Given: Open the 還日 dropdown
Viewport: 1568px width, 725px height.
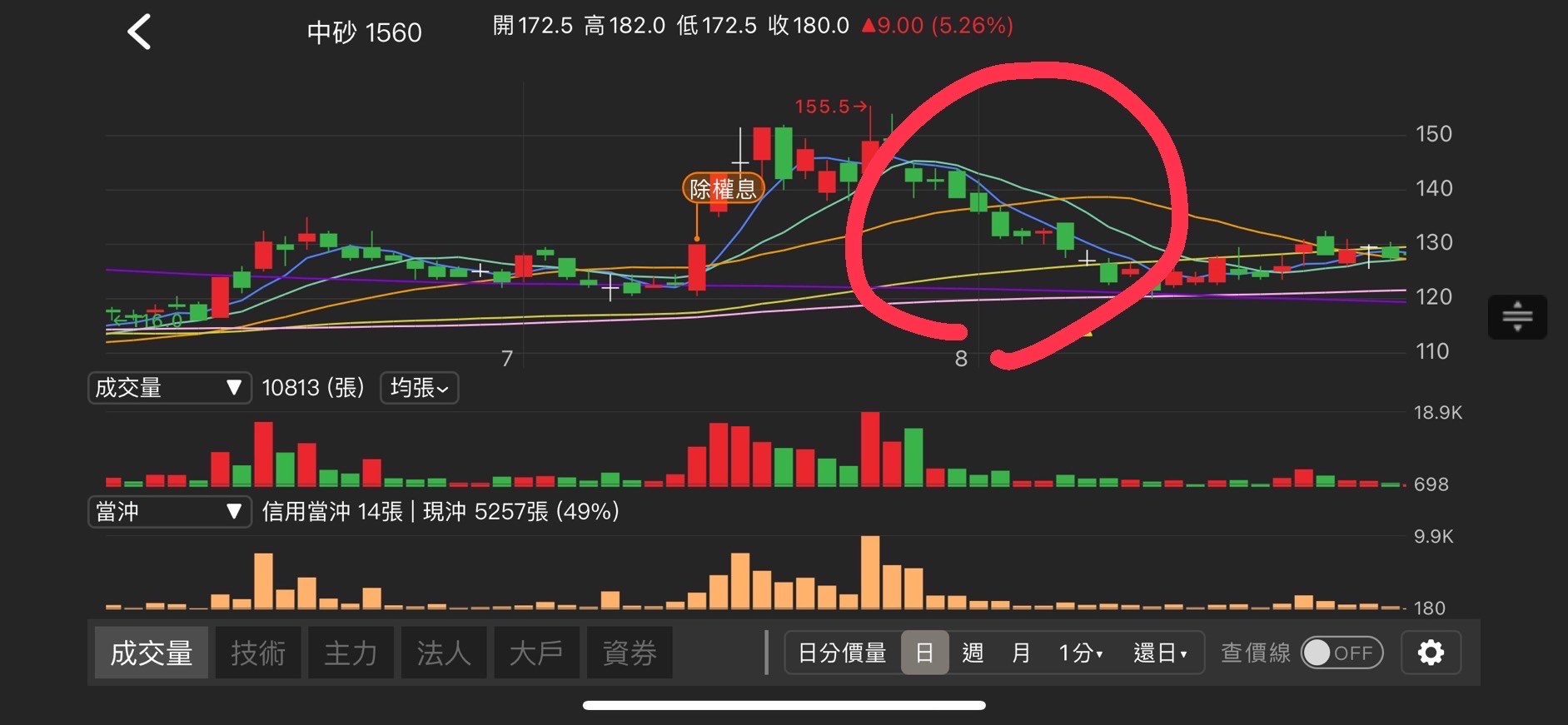Looking at the screenshot, I should (x=1160, y=653).
